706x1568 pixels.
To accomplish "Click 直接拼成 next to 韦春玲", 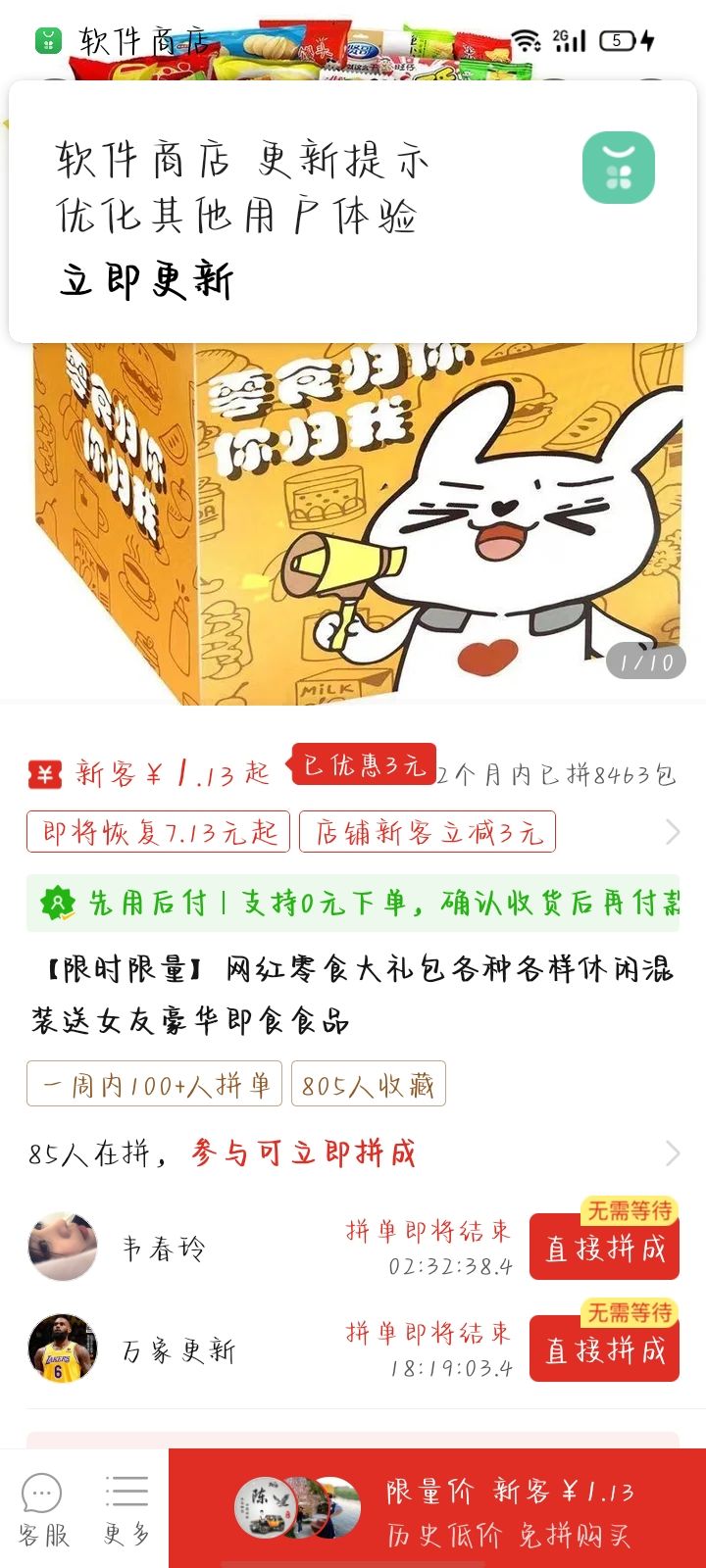I will coord(603,1249).
